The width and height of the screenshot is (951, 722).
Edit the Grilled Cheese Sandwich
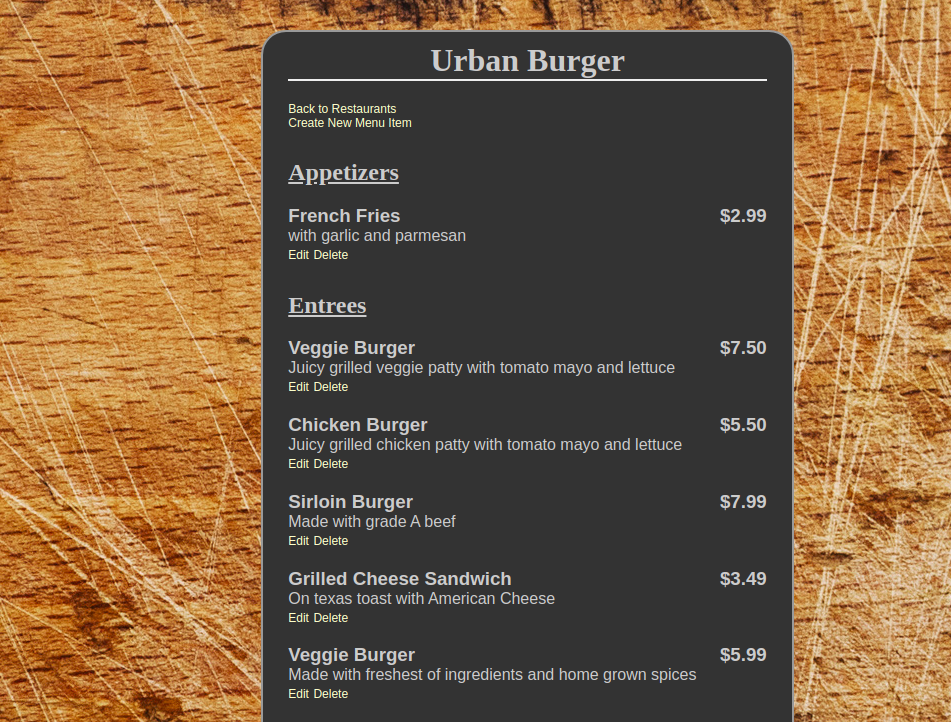(x=298, y=618)
